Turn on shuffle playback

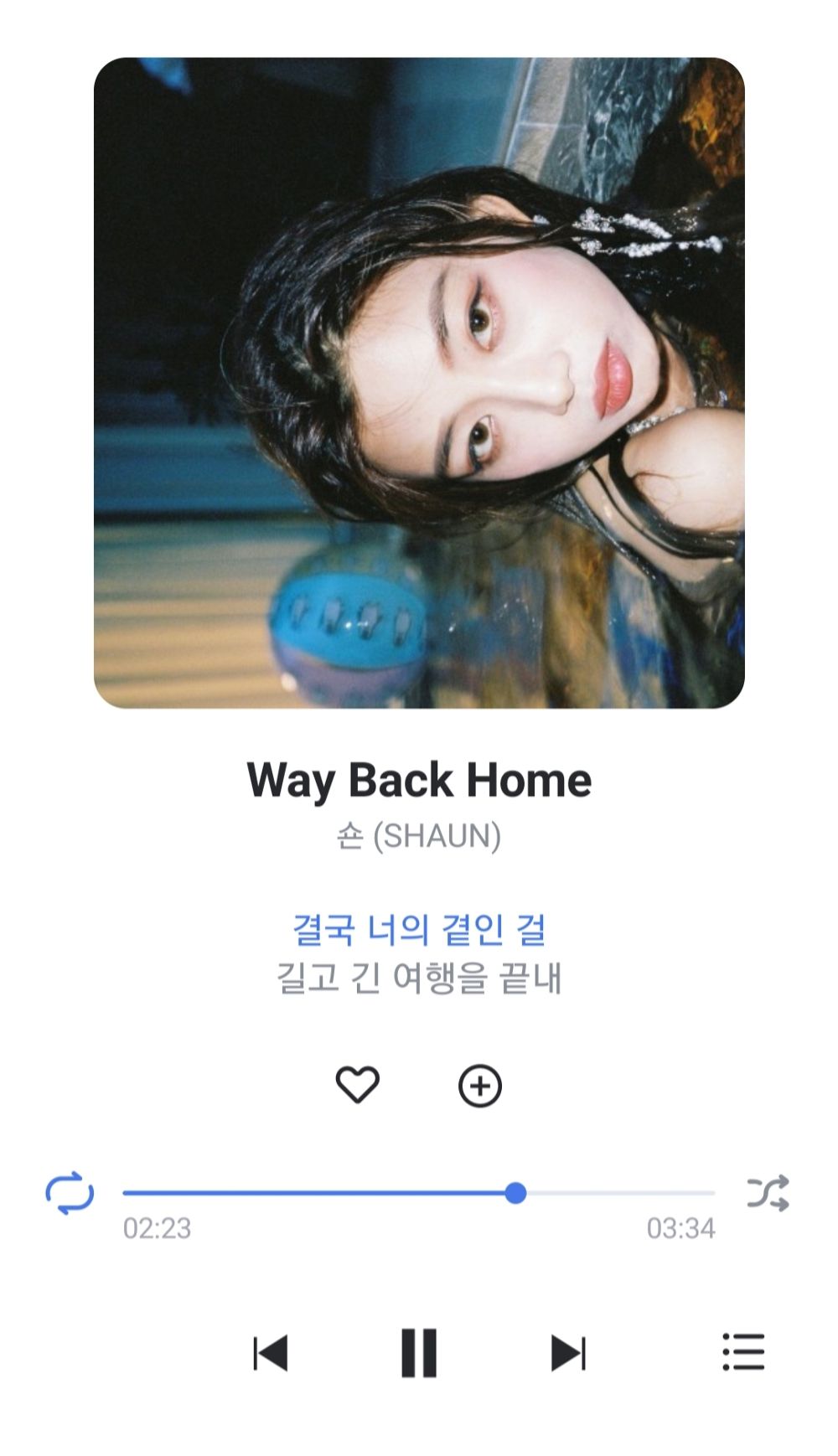coord(768,1192)
